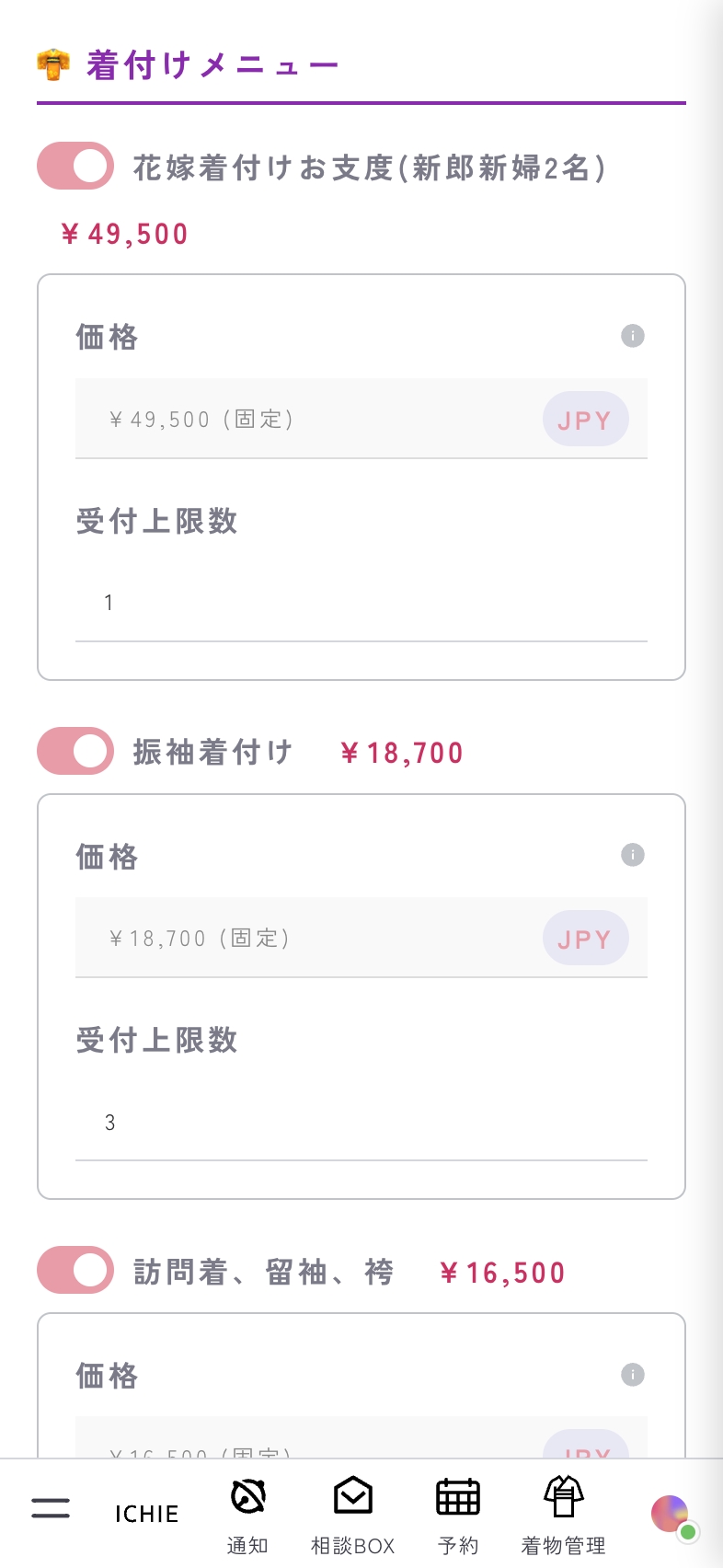
Task: Click the info icon beside 花嫁着付け price field
Action: coord(632,335)
